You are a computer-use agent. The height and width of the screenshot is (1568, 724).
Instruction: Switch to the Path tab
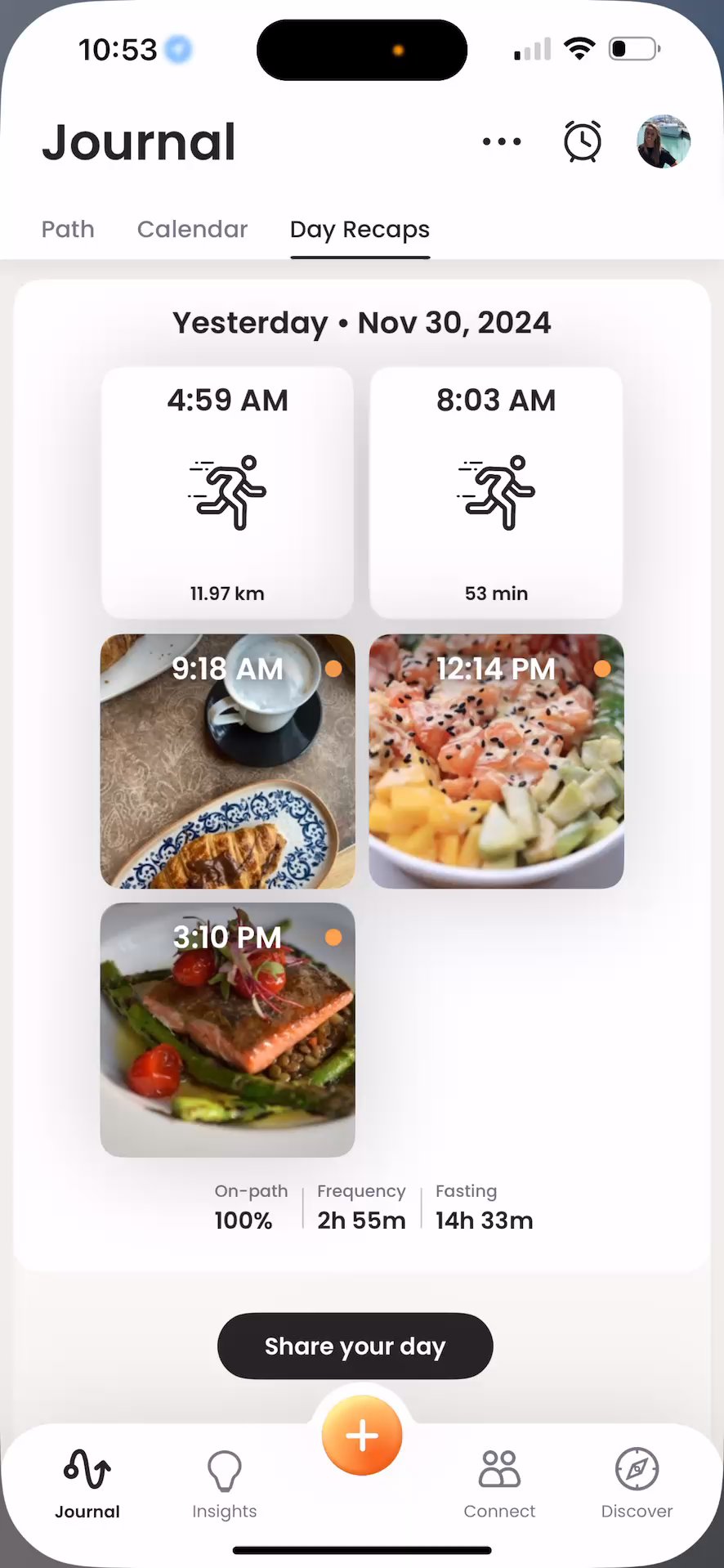[x=68, y=229]
